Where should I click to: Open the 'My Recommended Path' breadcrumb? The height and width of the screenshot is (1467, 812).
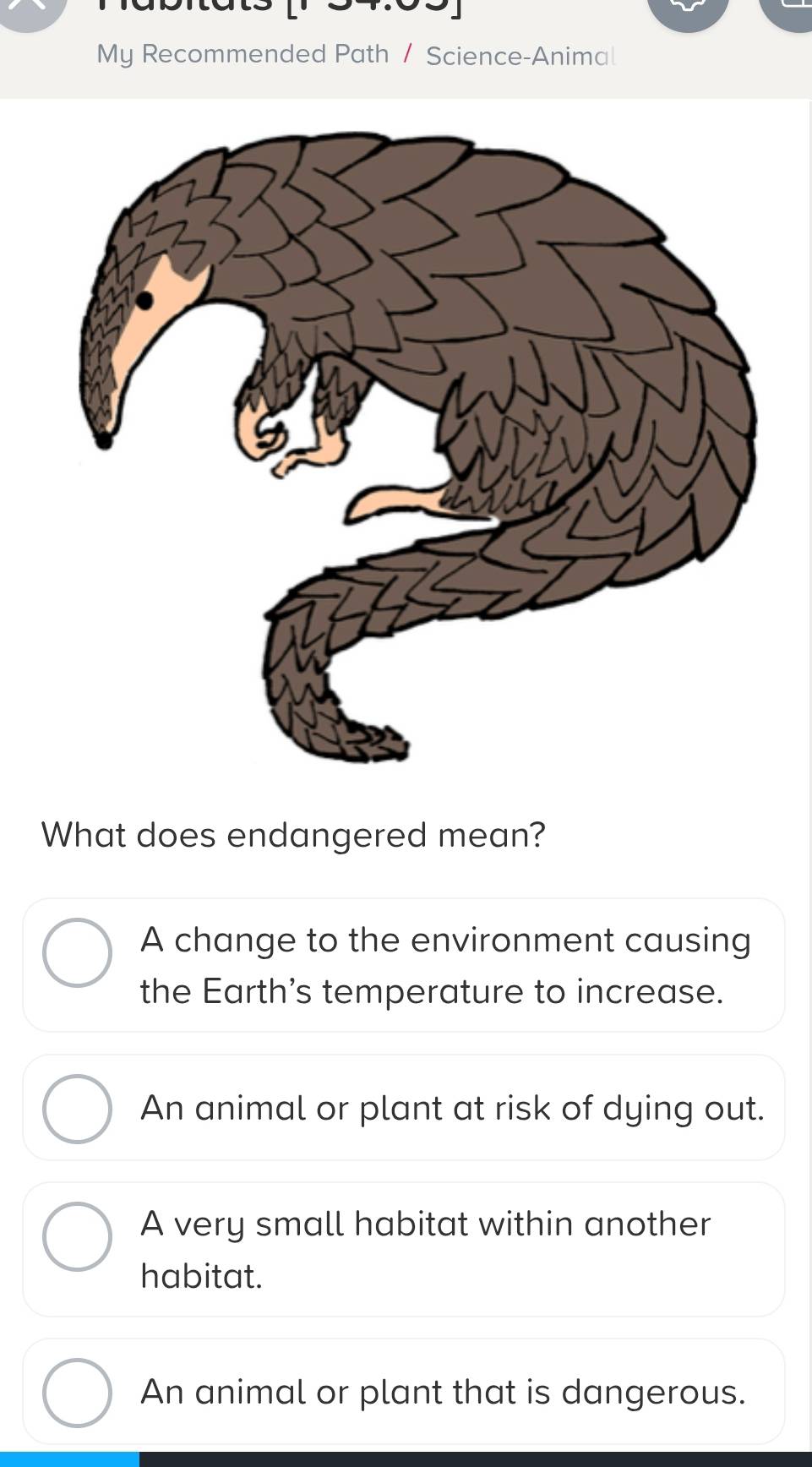(243, 54)
